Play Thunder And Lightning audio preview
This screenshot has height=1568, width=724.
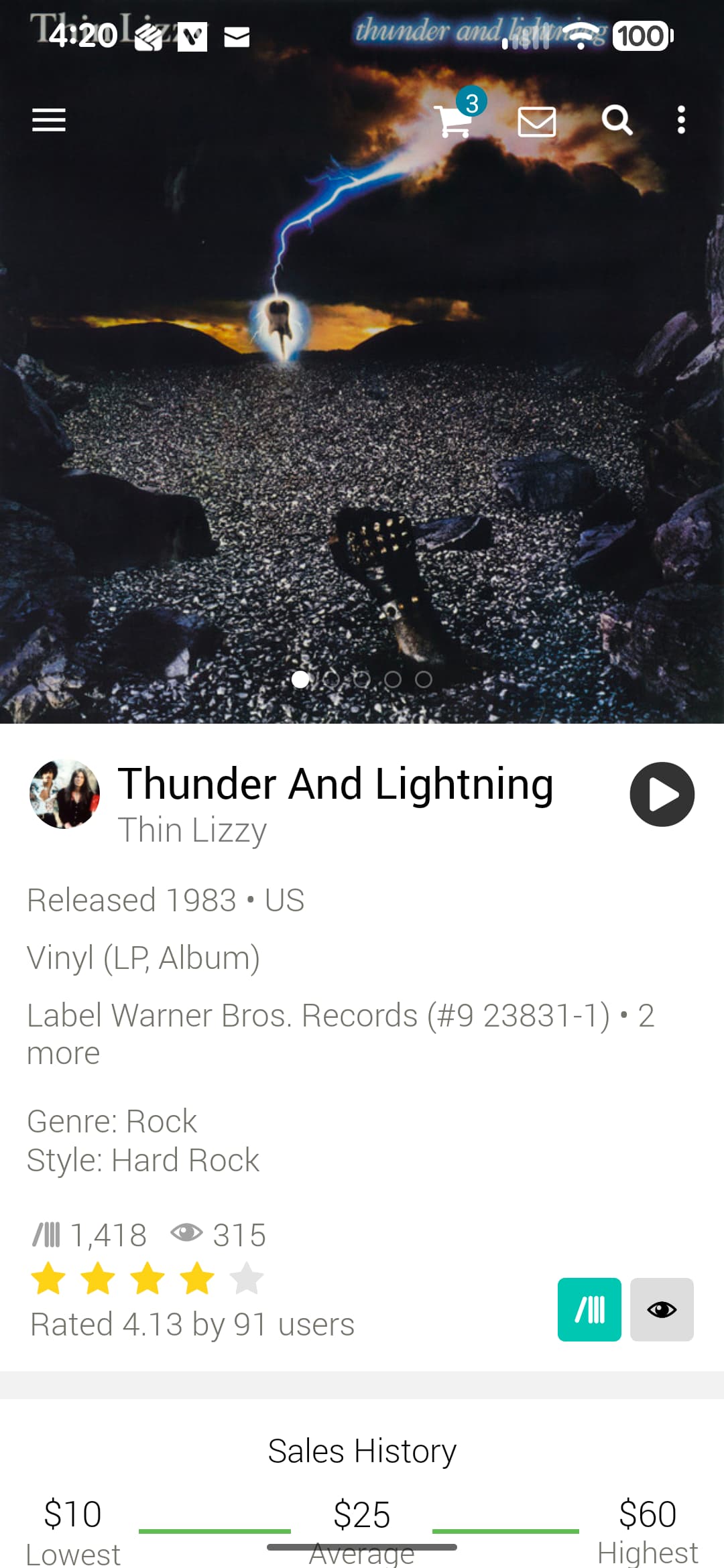coord(662,794)
